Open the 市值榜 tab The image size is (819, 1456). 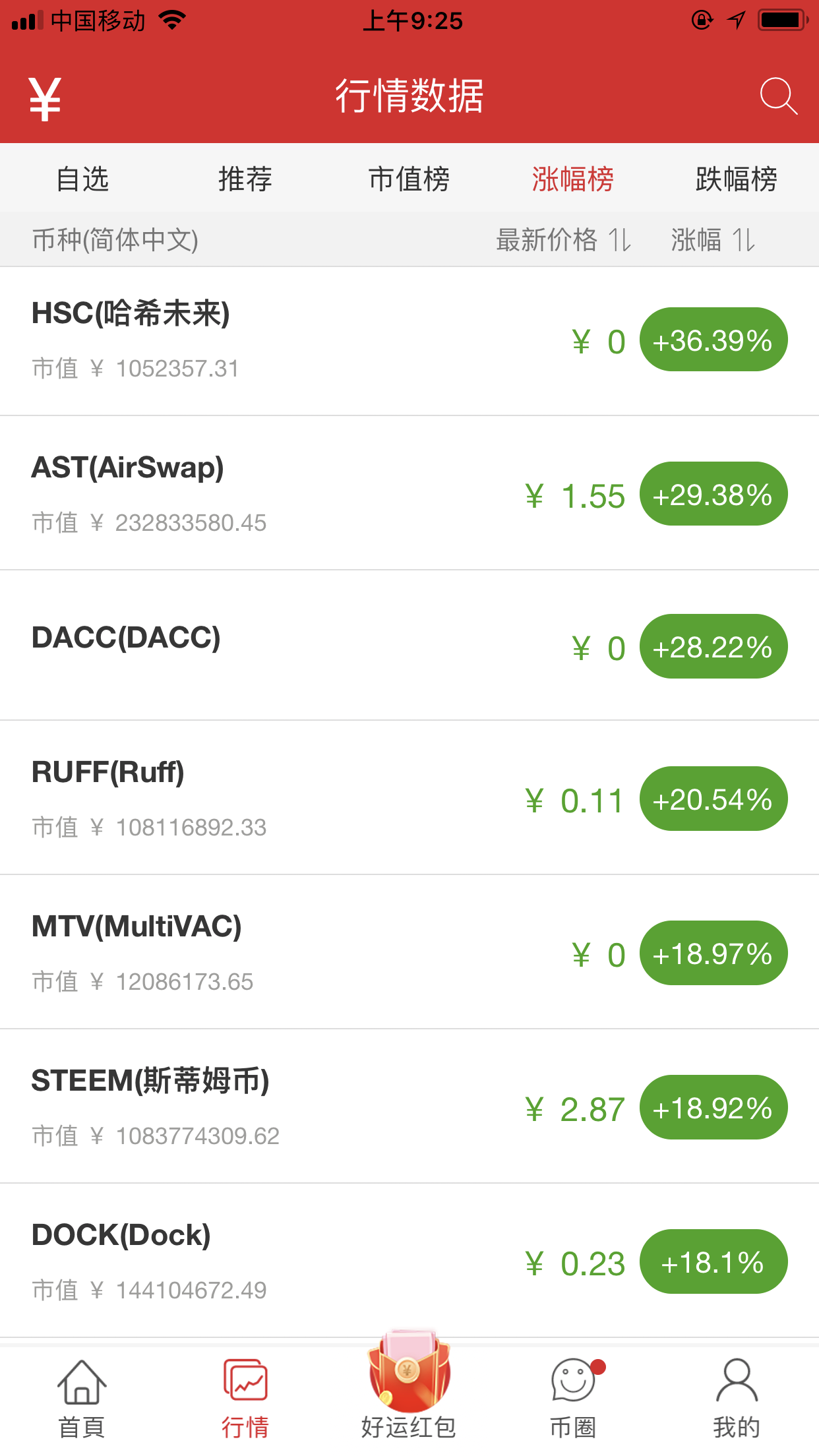point(409,179)
